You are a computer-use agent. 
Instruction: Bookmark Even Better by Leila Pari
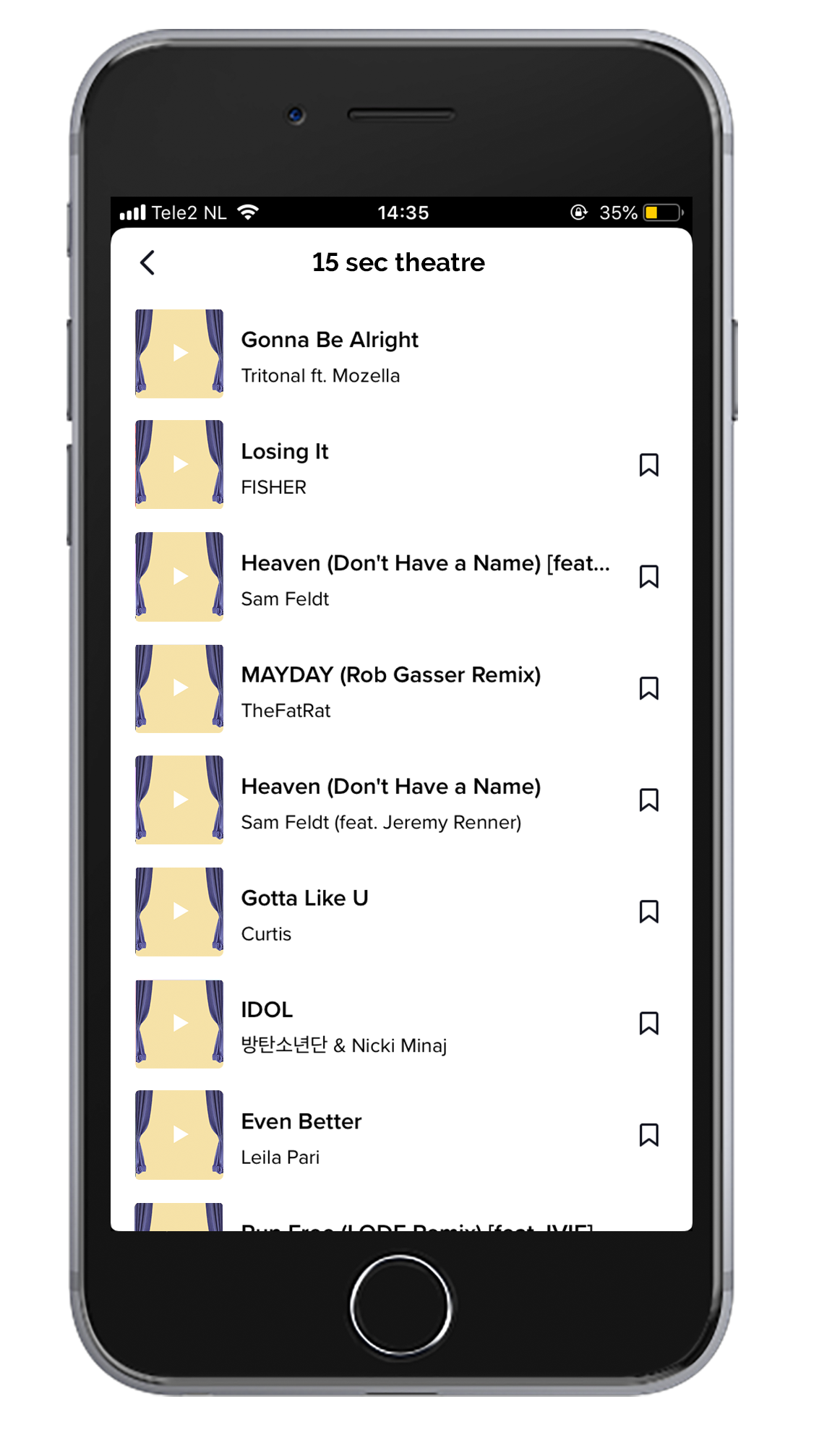pos(648,1135)
